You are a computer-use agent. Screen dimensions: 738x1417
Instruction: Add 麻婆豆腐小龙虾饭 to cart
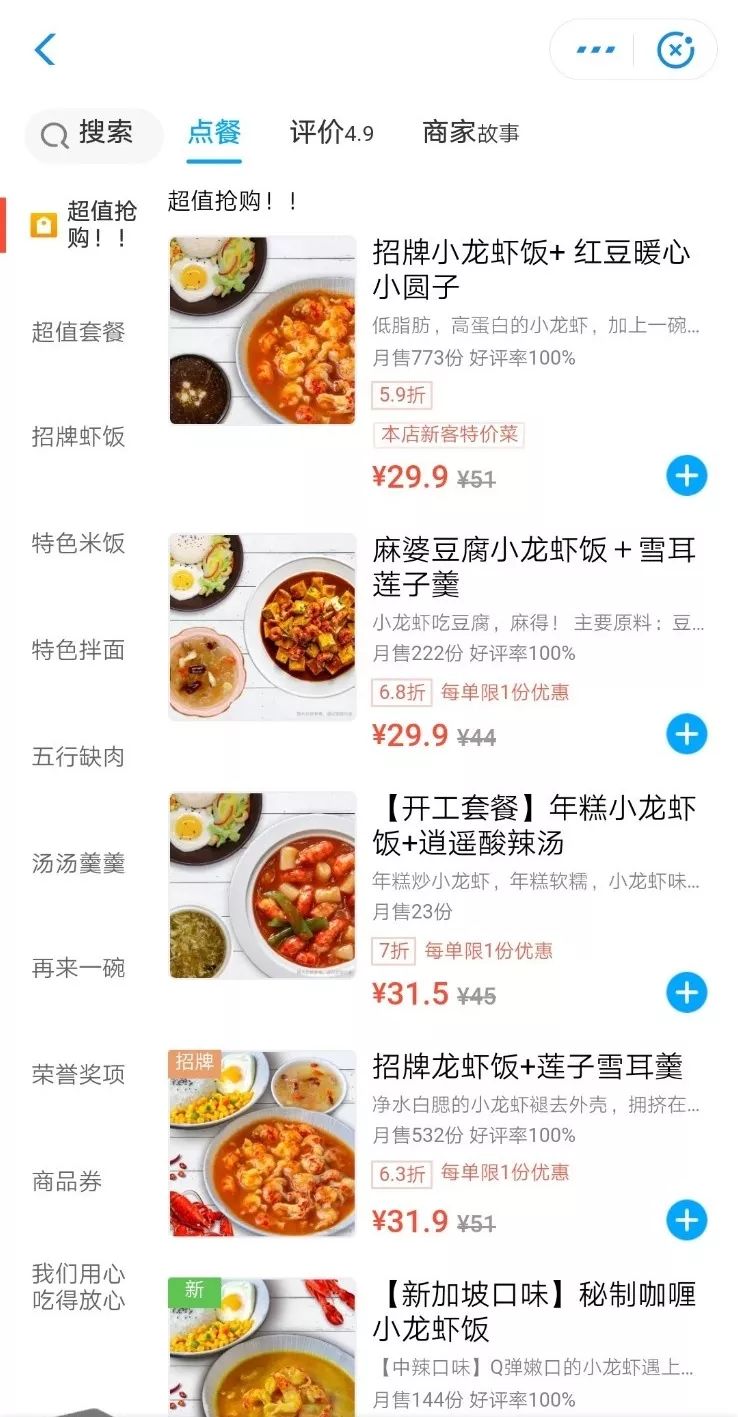pyautogui.click(x=686, y=735)
